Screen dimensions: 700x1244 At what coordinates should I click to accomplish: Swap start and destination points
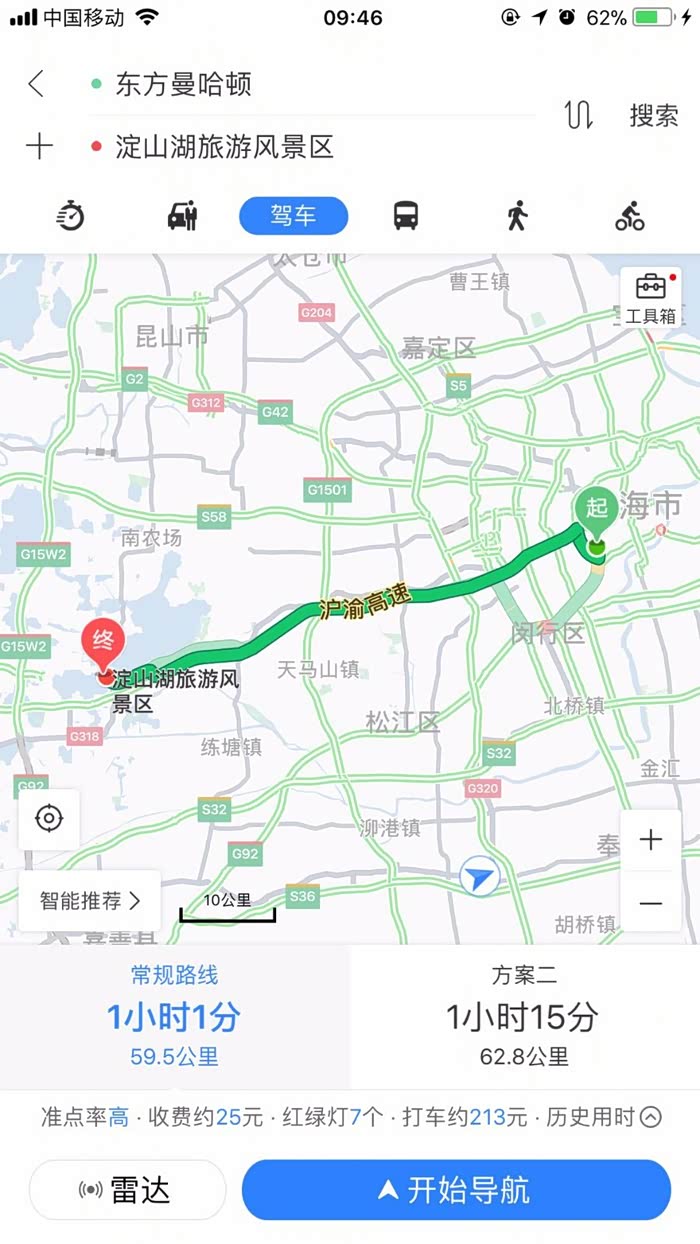click(578, 115)
